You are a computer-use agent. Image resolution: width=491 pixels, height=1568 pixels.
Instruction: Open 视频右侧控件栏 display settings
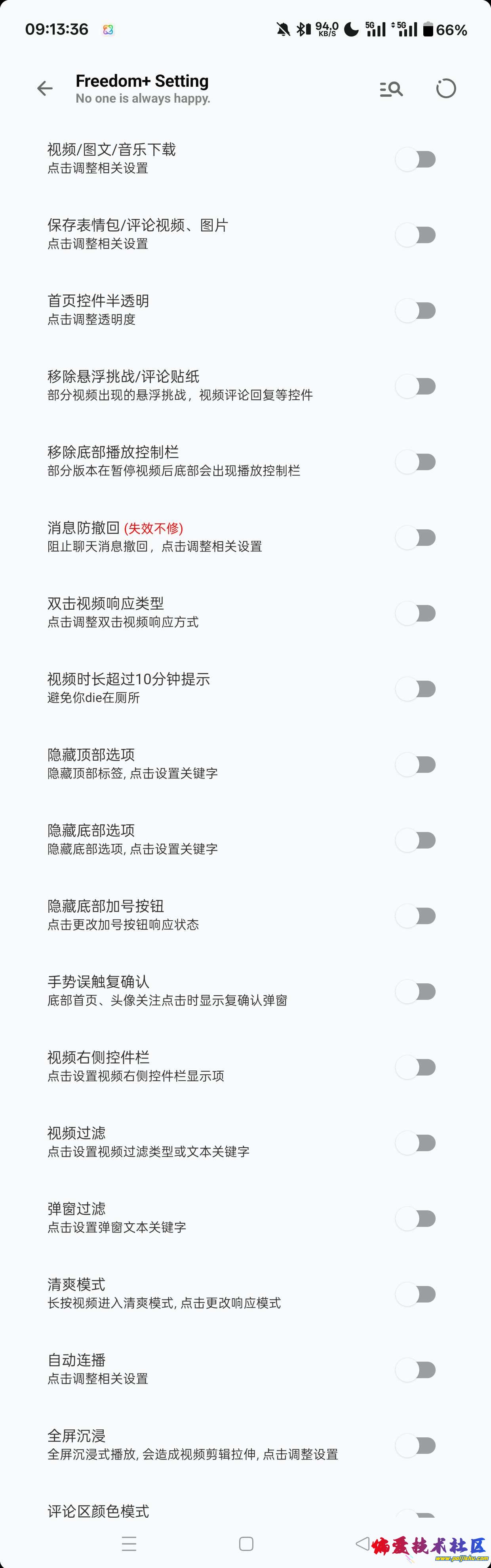136,1066
